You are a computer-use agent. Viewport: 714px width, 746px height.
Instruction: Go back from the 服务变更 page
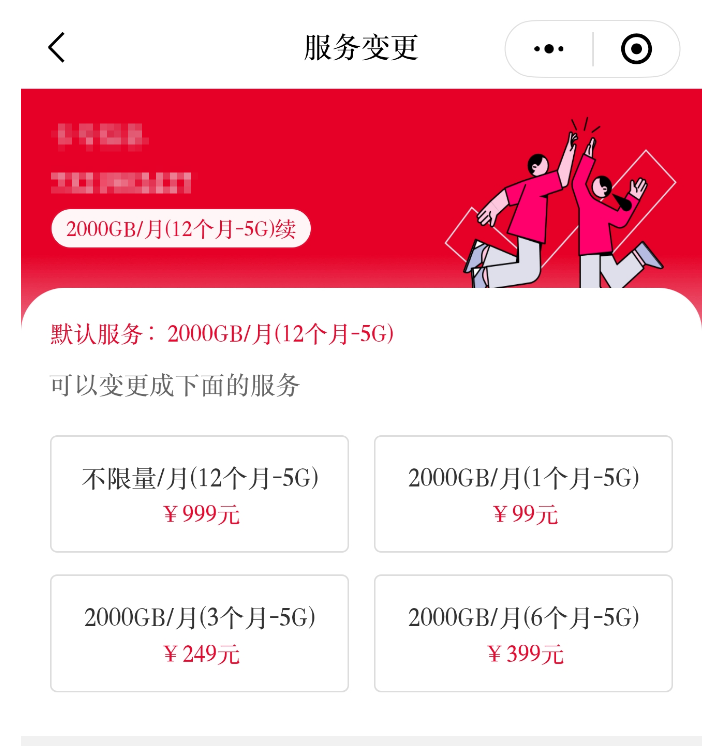(x=56, y=48)
